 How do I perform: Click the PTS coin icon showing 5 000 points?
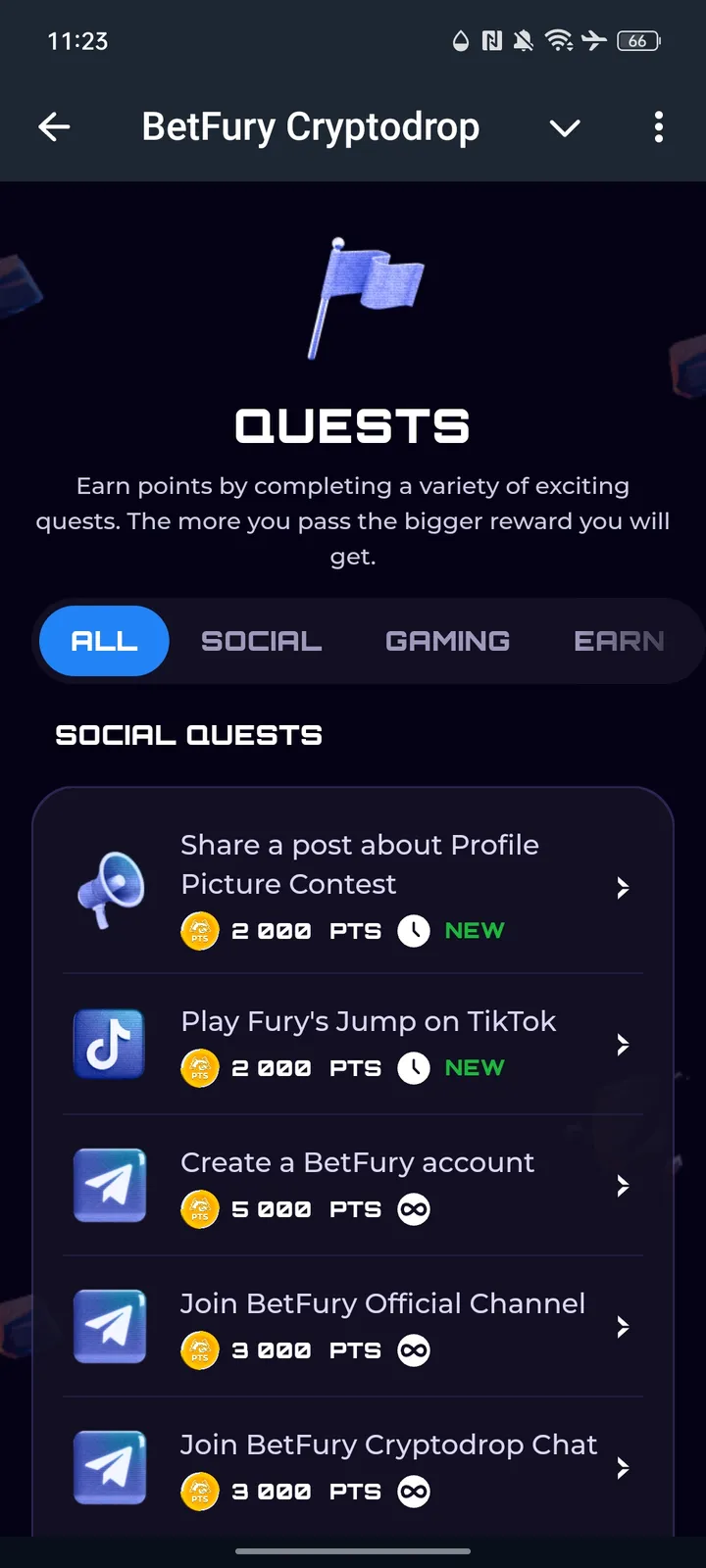pyautogui.click(x=199, y=1208)
